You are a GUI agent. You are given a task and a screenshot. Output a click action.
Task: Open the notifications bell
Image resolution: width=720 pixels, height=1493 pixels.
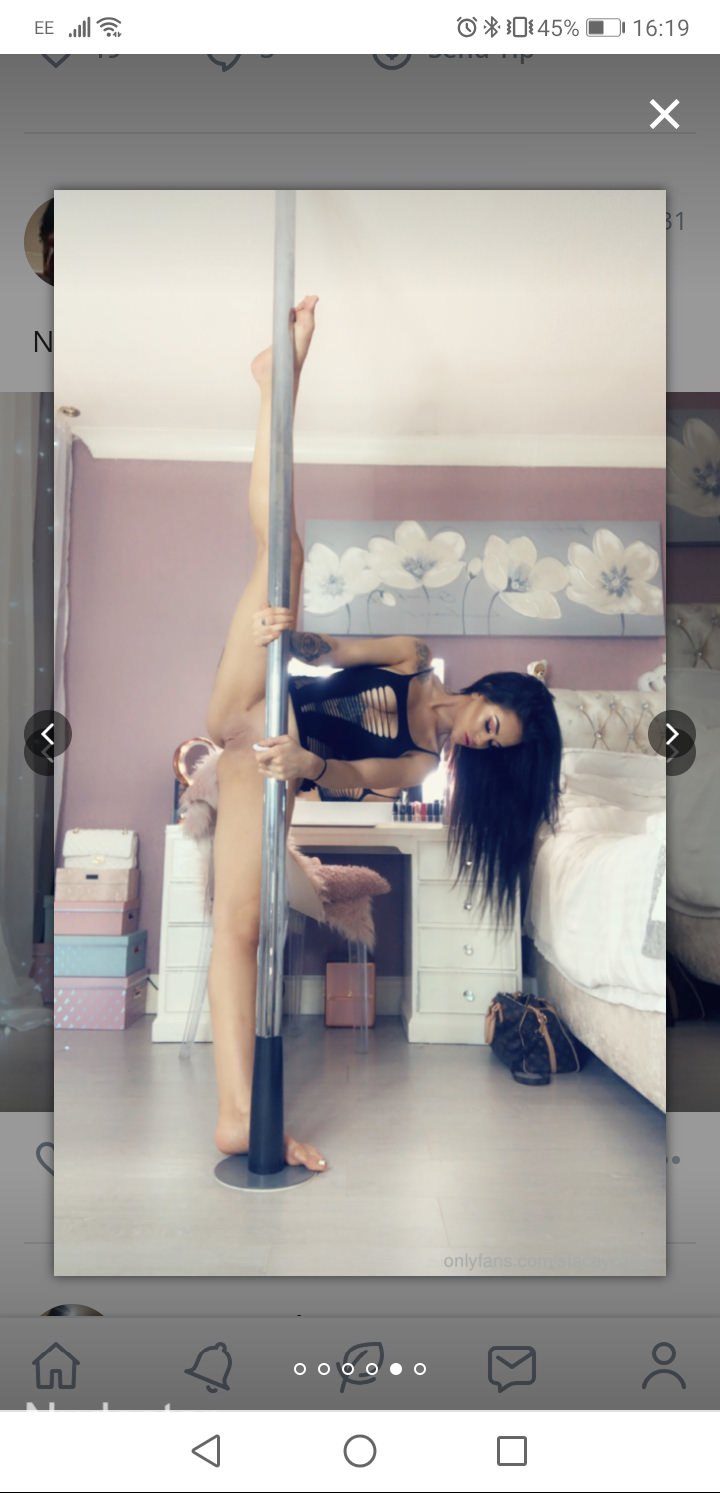[209, 1366]
